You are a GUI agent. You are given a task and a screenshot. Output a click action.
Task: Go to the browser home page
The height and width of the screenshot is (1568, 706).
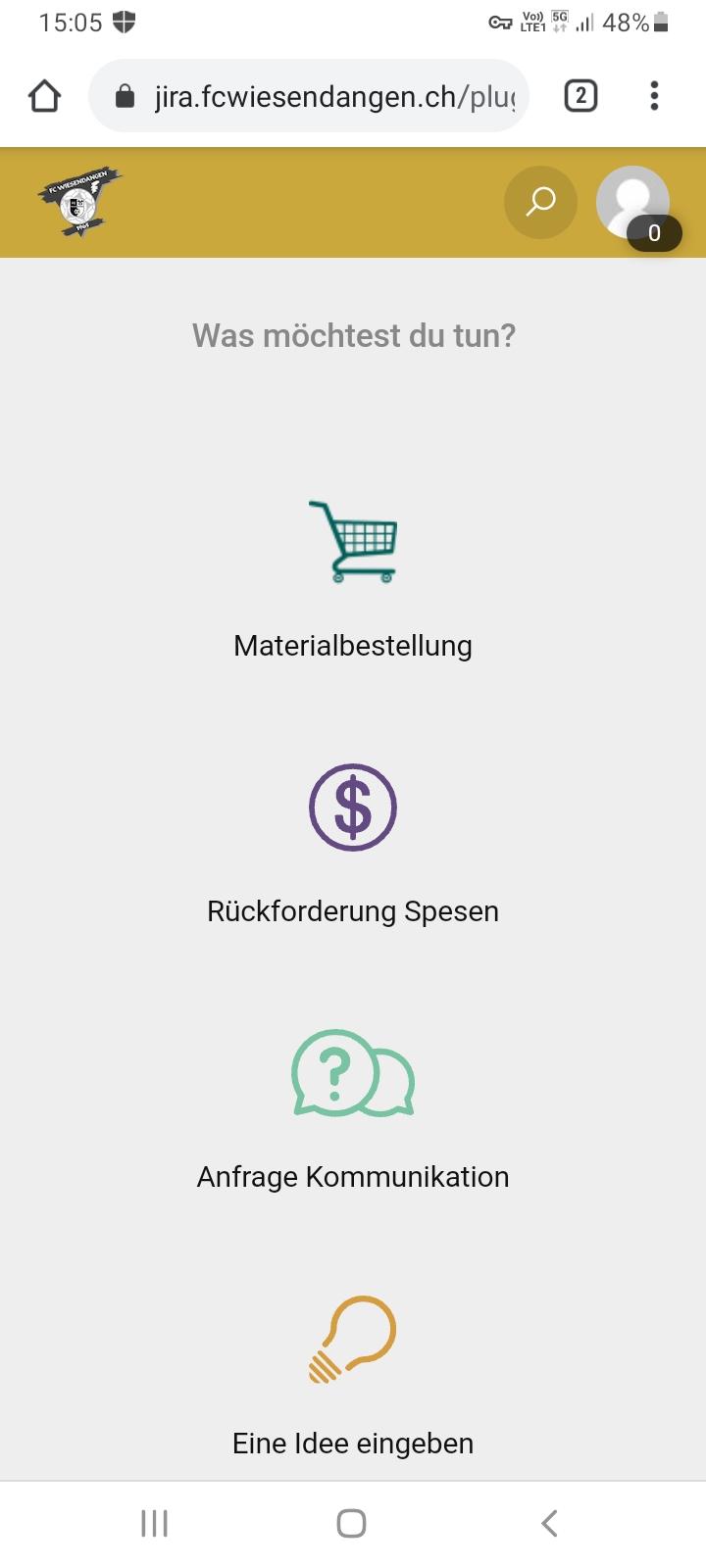(x=45, y=96)
